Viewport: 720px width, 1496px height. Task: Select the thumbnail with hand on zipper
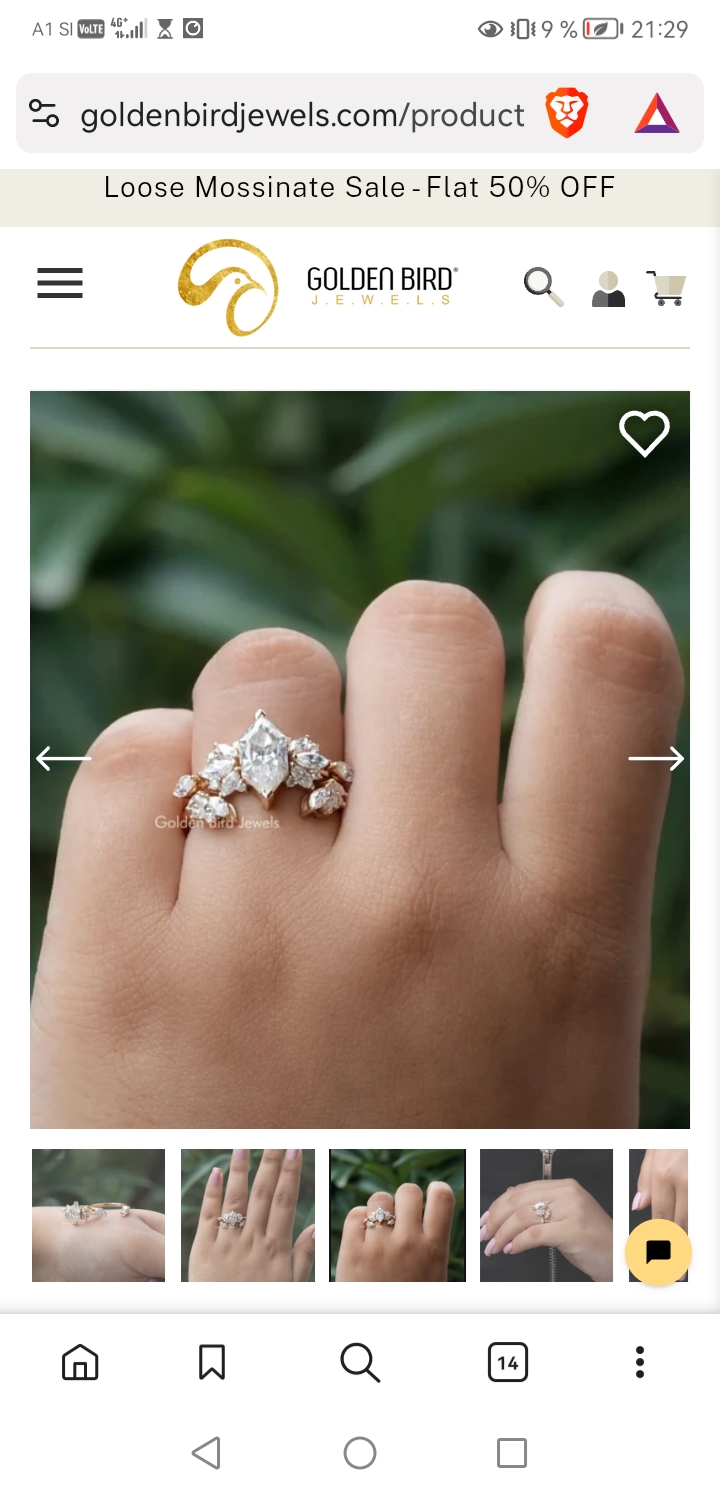click(x=546, y=1215)
